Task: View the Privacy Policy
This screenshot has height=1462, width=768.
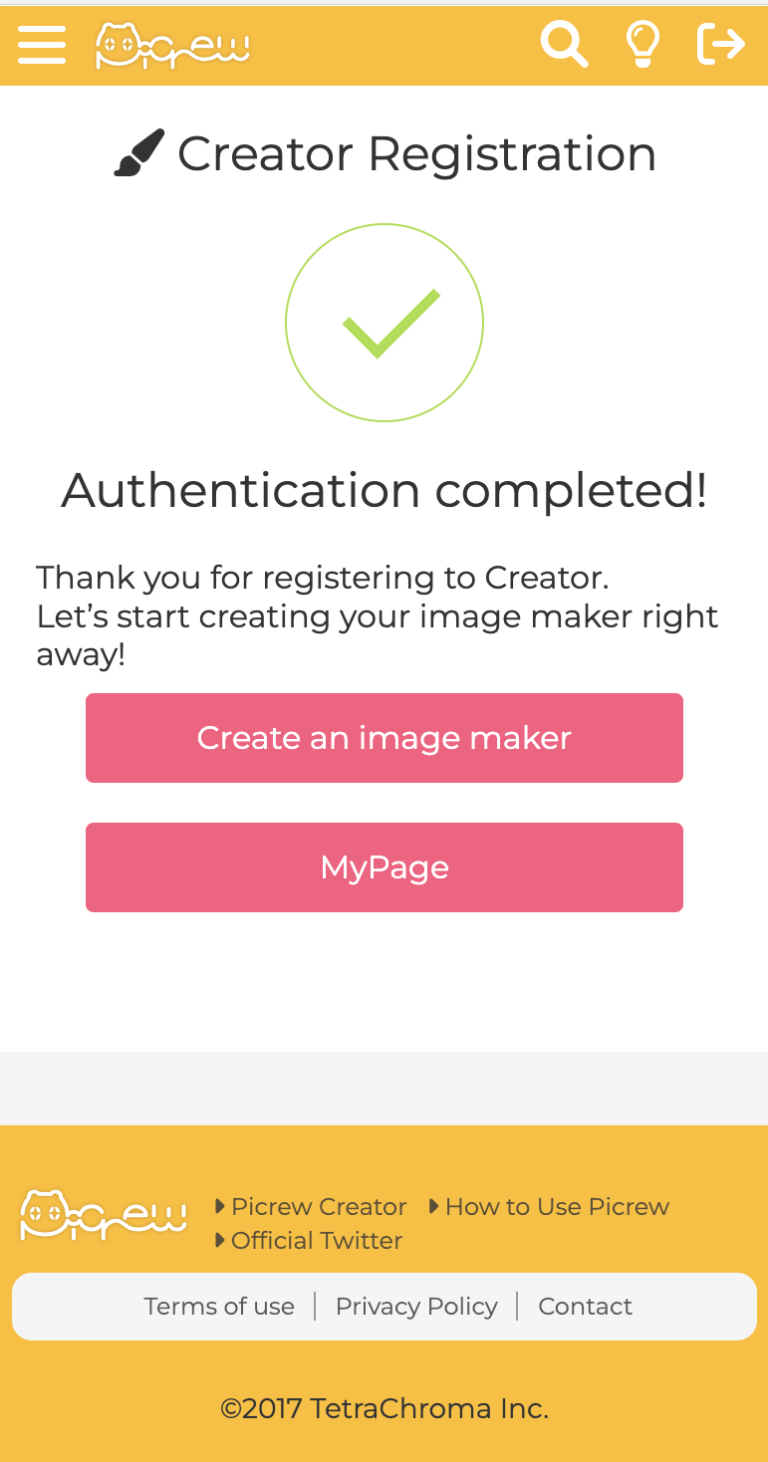Action: point(416,1306)
